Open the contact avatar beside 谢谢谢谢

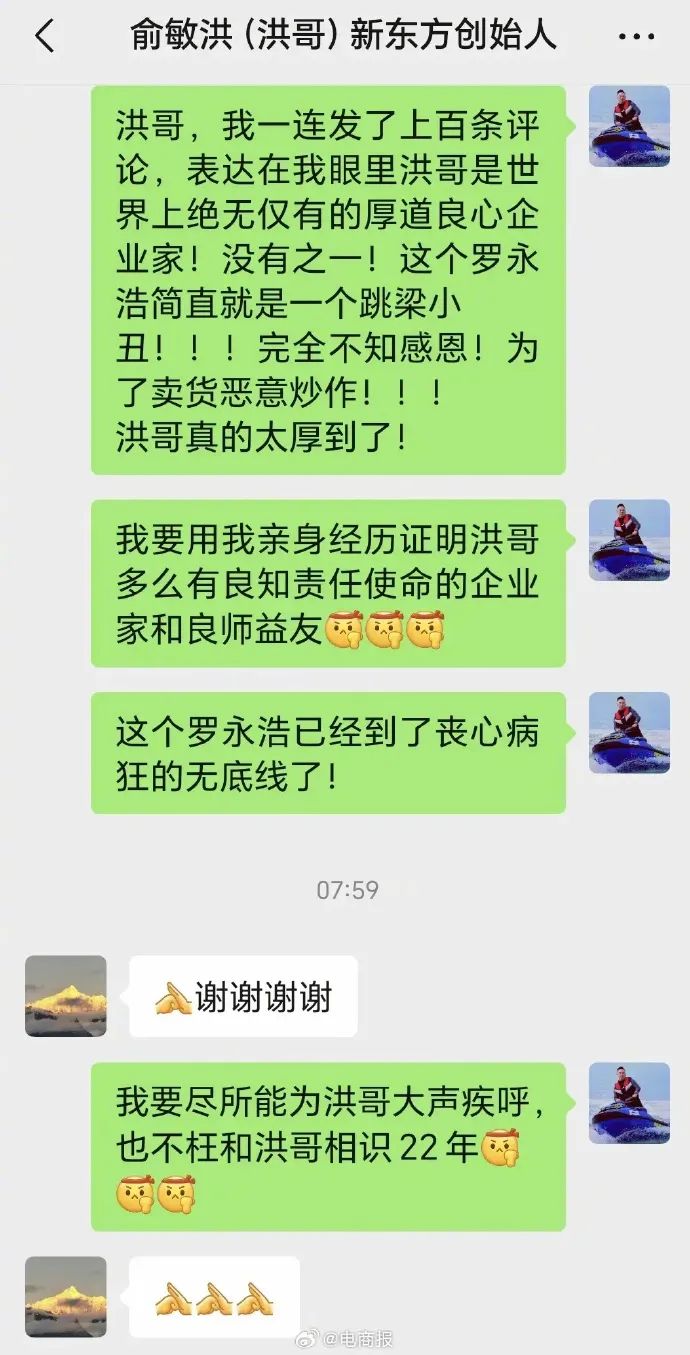[66, 996]
